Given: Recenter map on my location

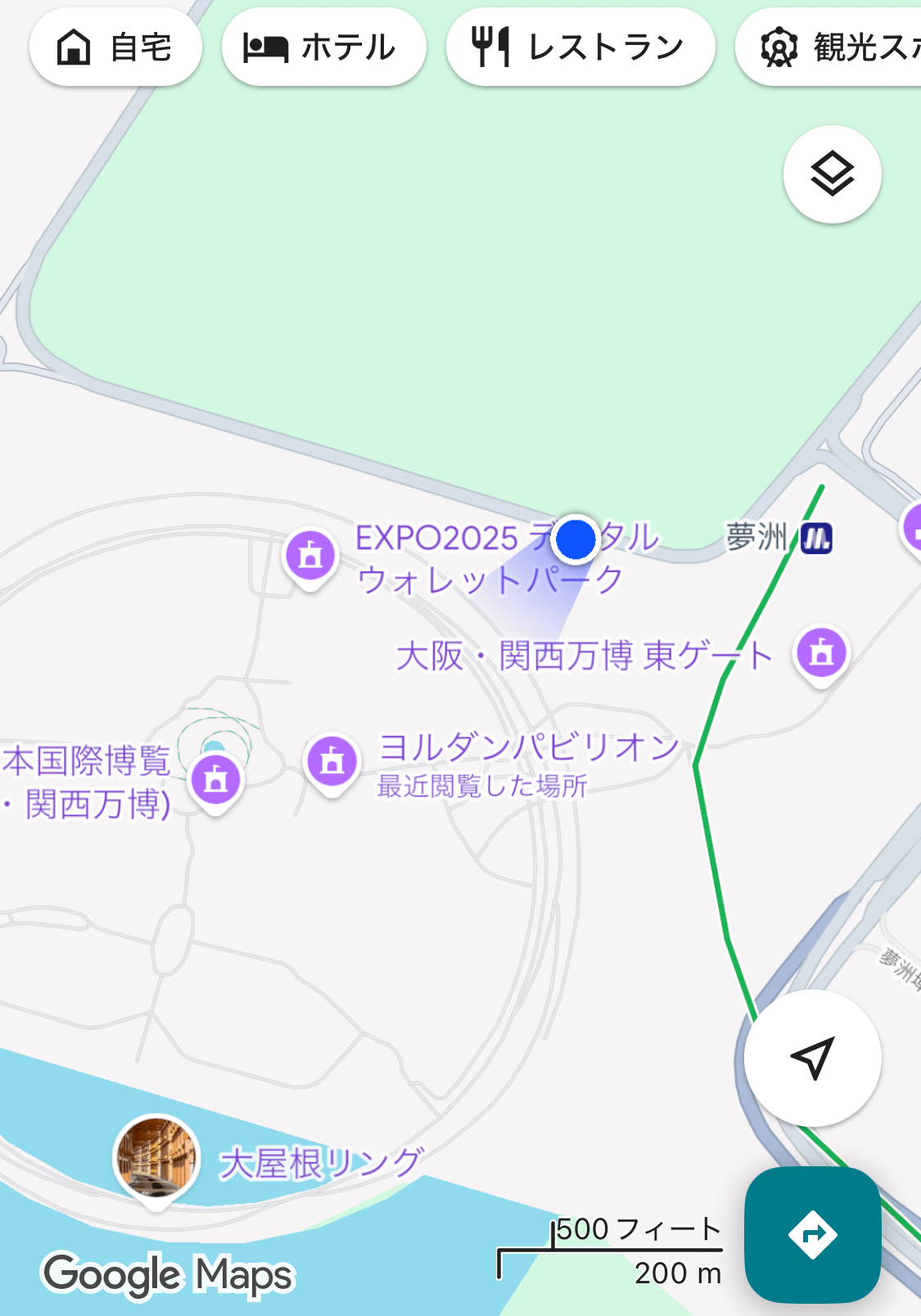Looking at the screenshot, I should click(812, 1058).
